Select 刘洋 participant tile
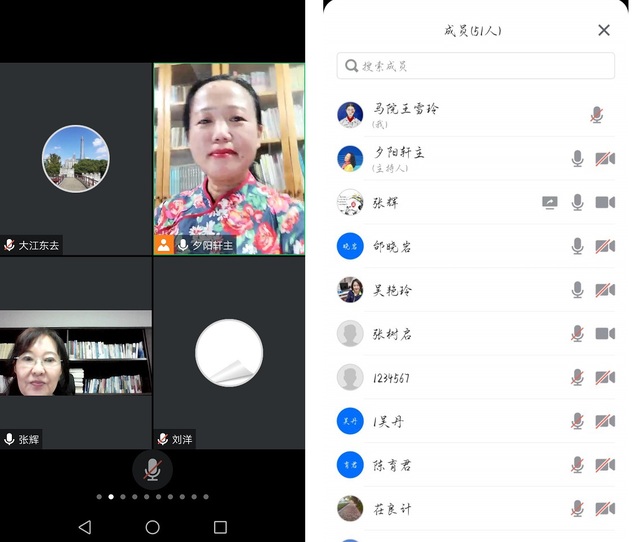This screenshot has width=639, height=542. click(229, 352)
